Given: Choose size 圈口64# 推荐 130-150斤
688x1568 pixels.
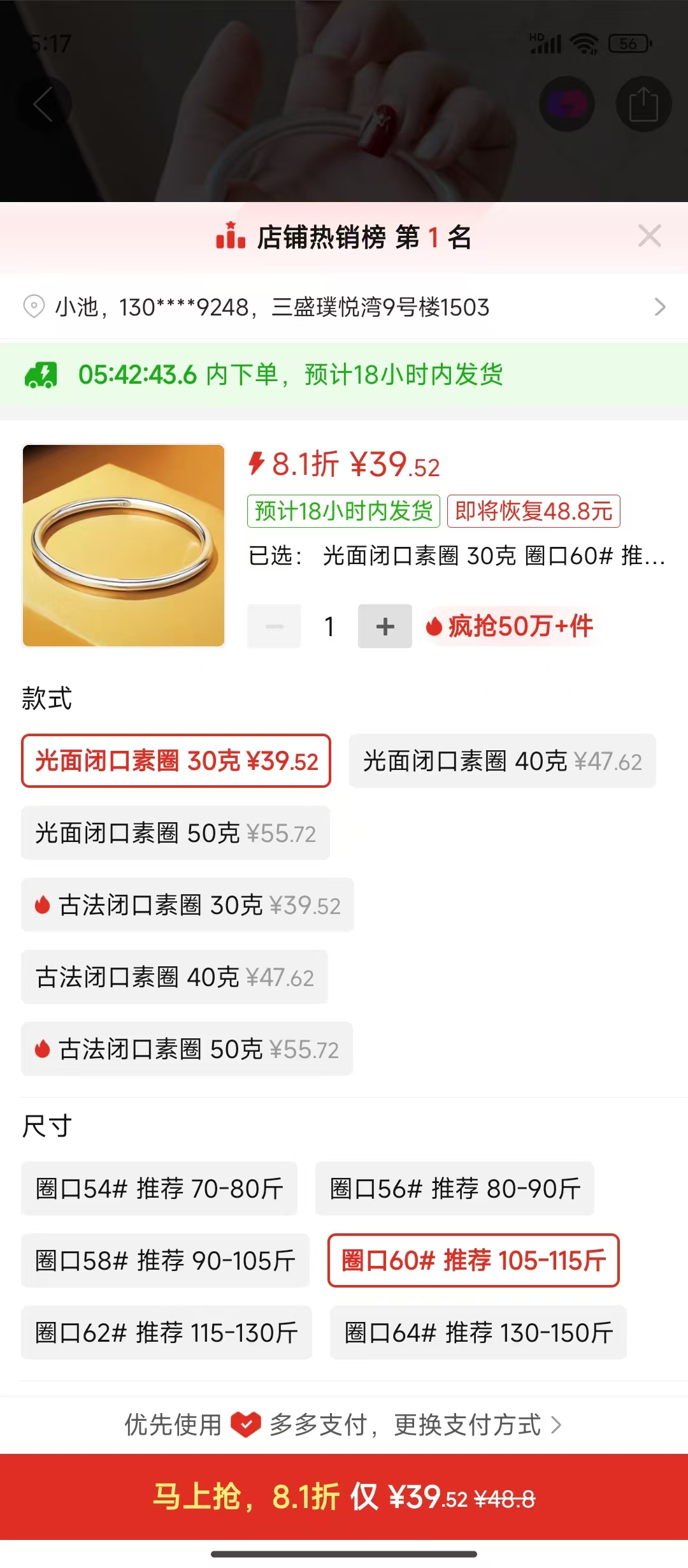Looking at the screenshot, I should pos(478,1333).
